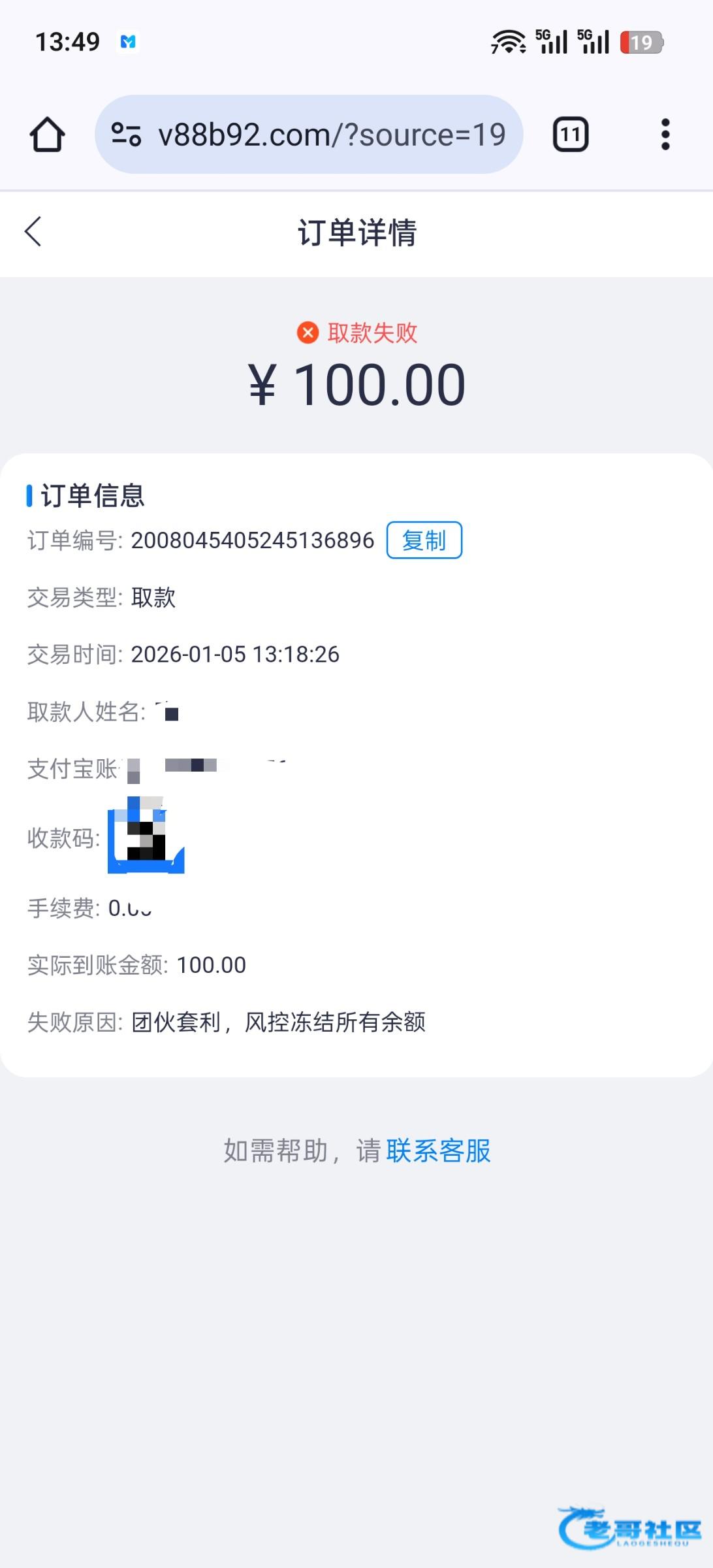Open the browser overflow menu
The width and height of the screenshot is (713, 1568).
665,135
